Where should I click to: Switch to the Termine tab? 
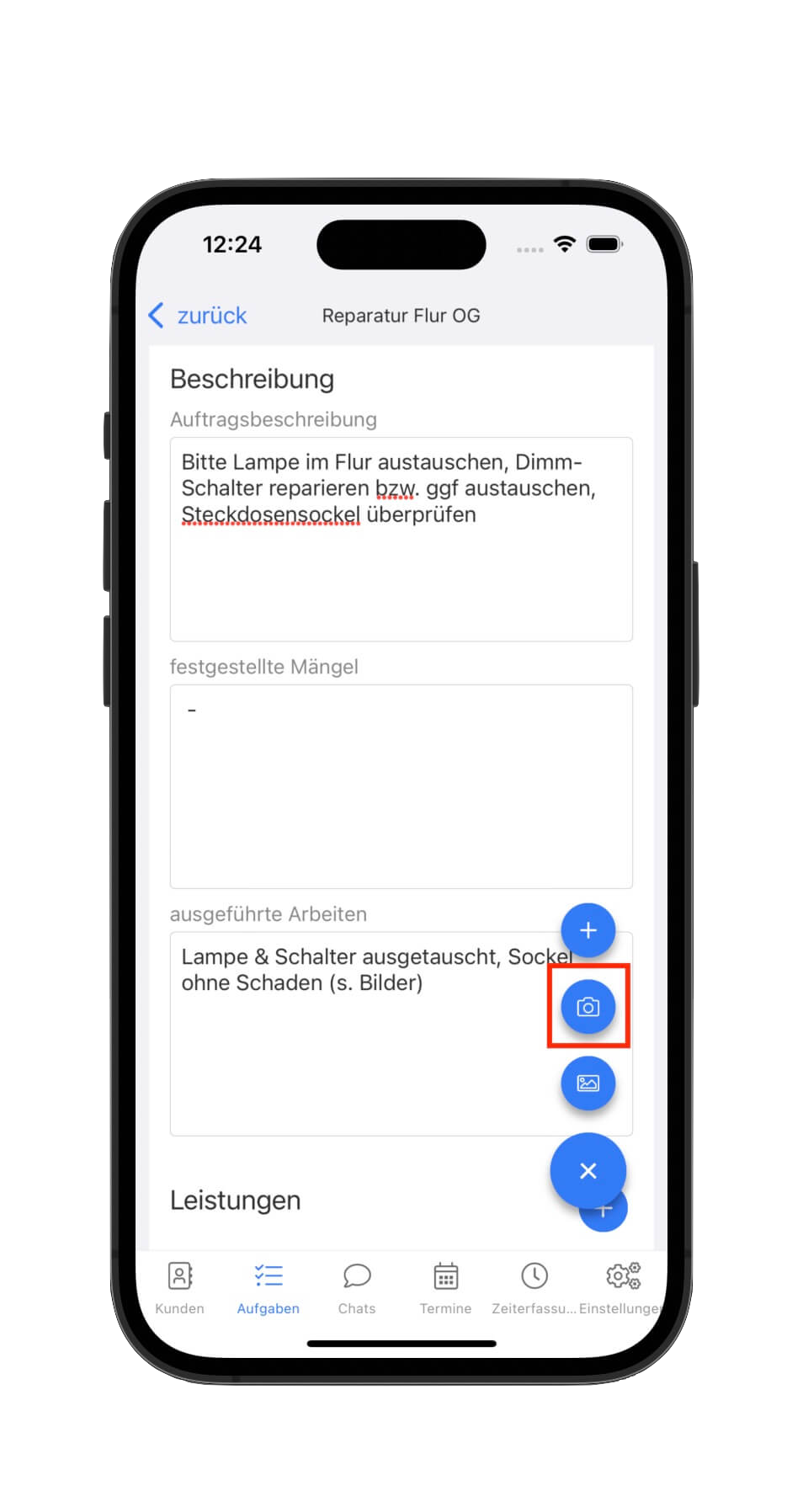(x=446, y=1288)
